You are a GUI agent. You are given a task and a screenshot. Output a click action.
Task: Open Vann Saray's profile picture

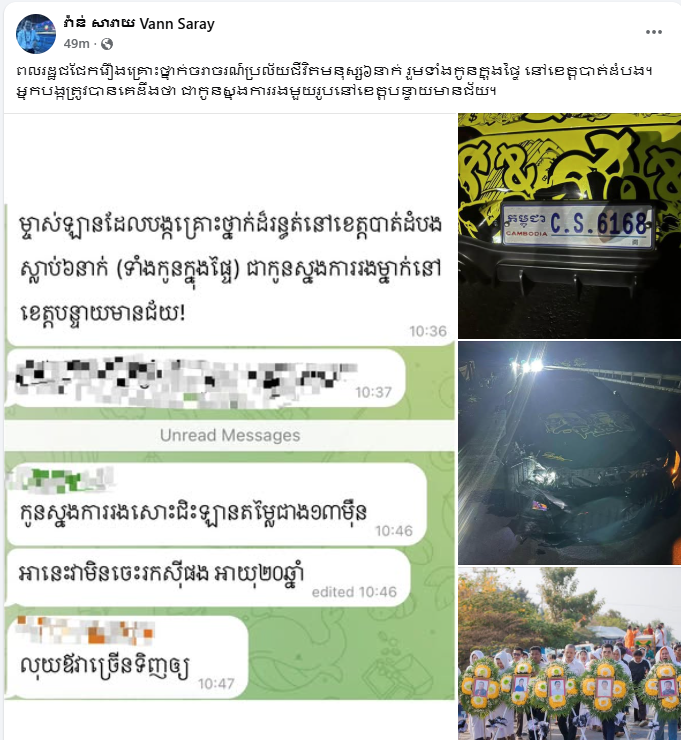pos(35,34)
